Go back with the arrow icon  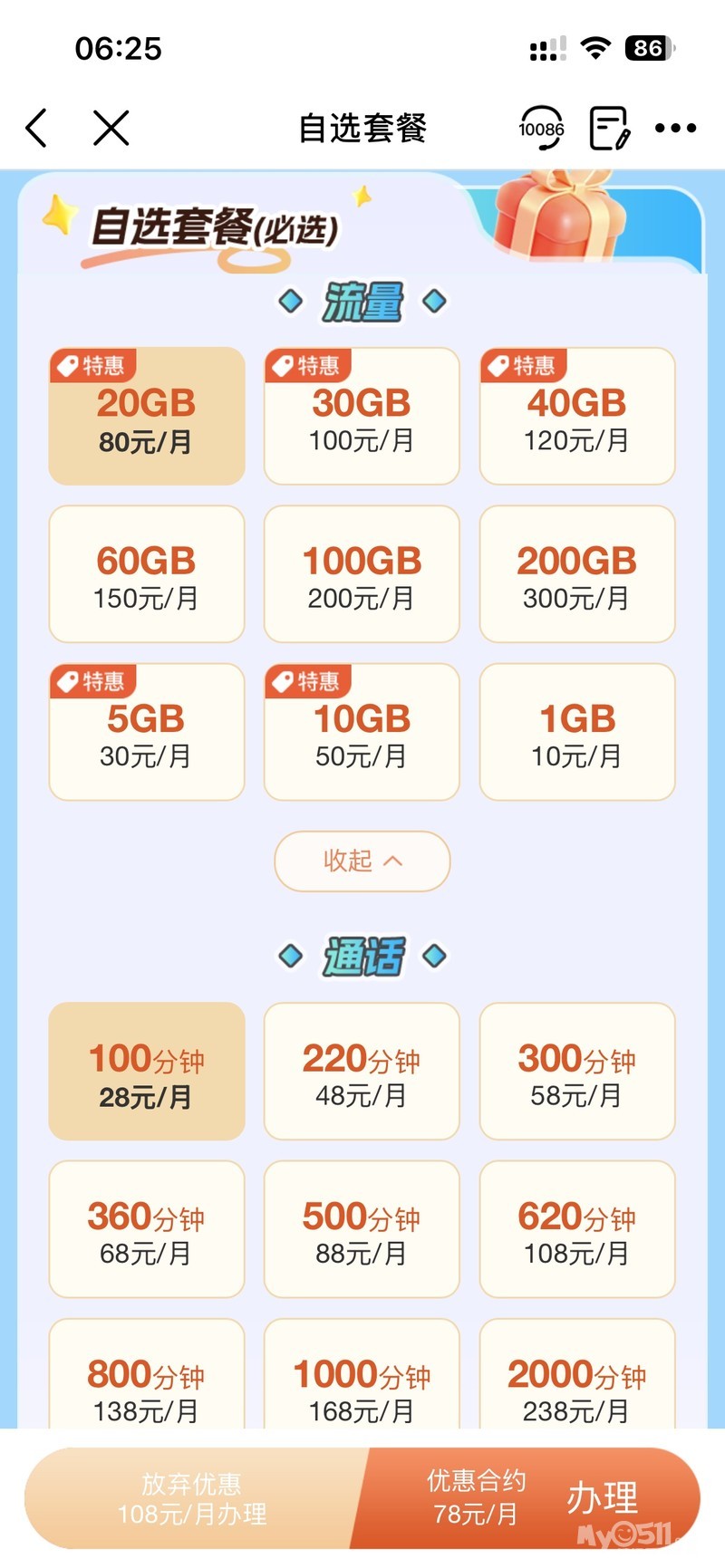point(36,128)
